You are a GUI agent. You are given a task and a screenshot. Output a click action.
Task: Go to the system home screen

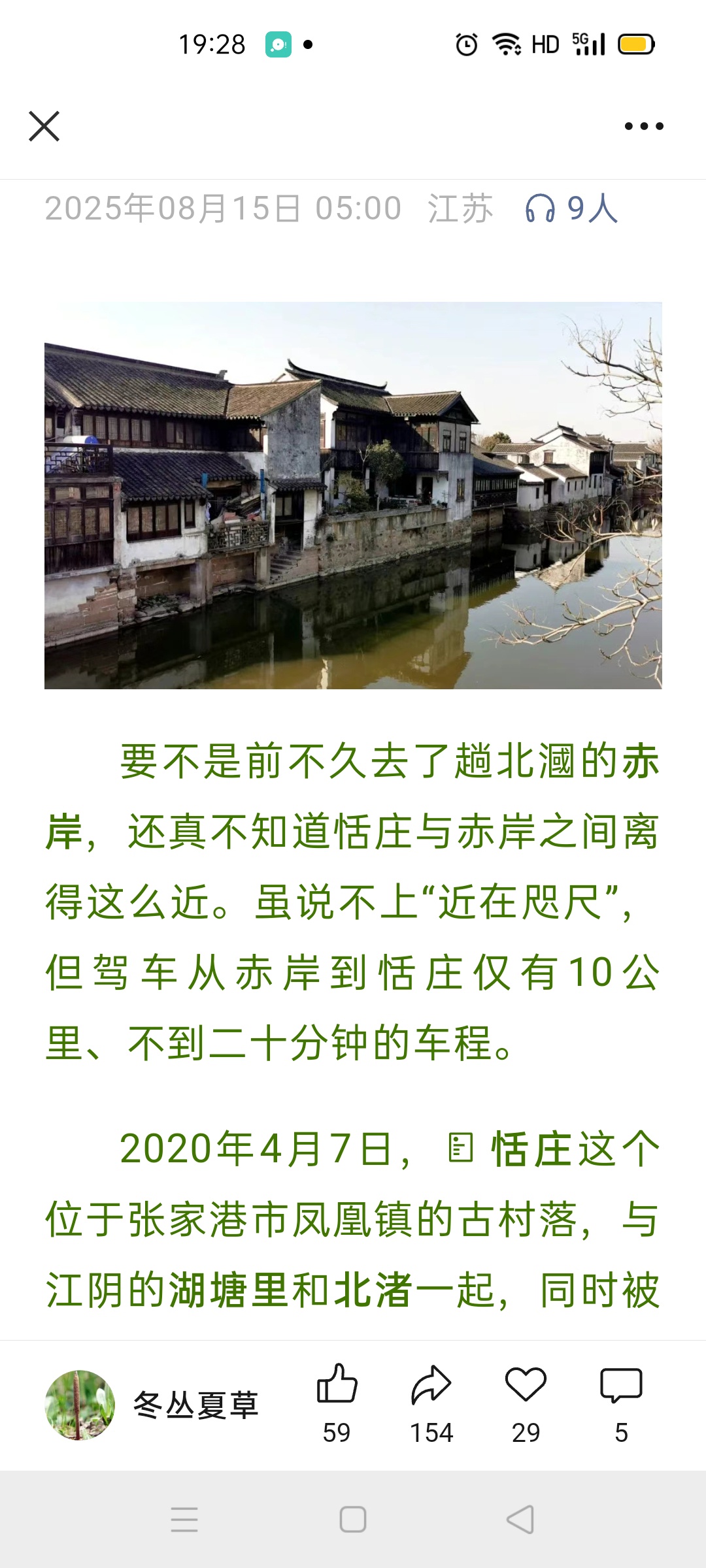[x=353, y=1520]
